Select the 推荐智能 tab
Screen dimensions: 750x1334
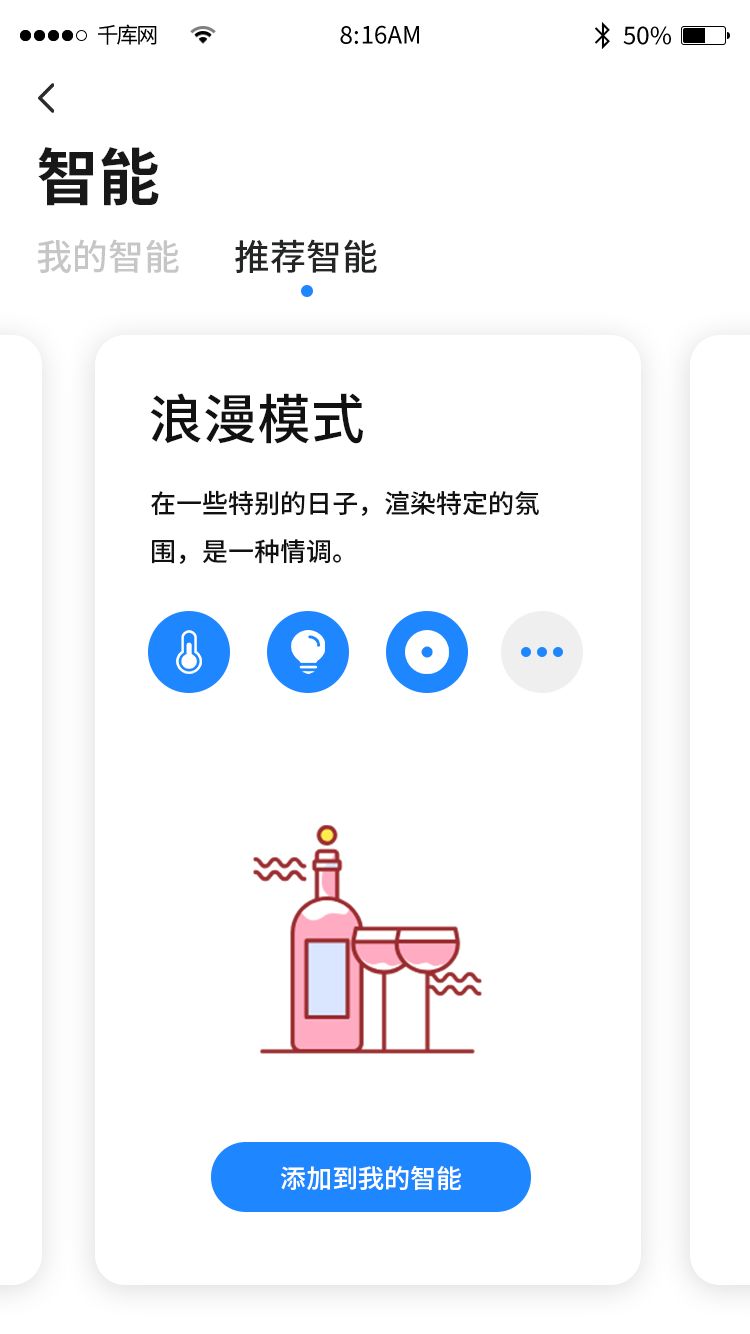click(x=306, y=258)
